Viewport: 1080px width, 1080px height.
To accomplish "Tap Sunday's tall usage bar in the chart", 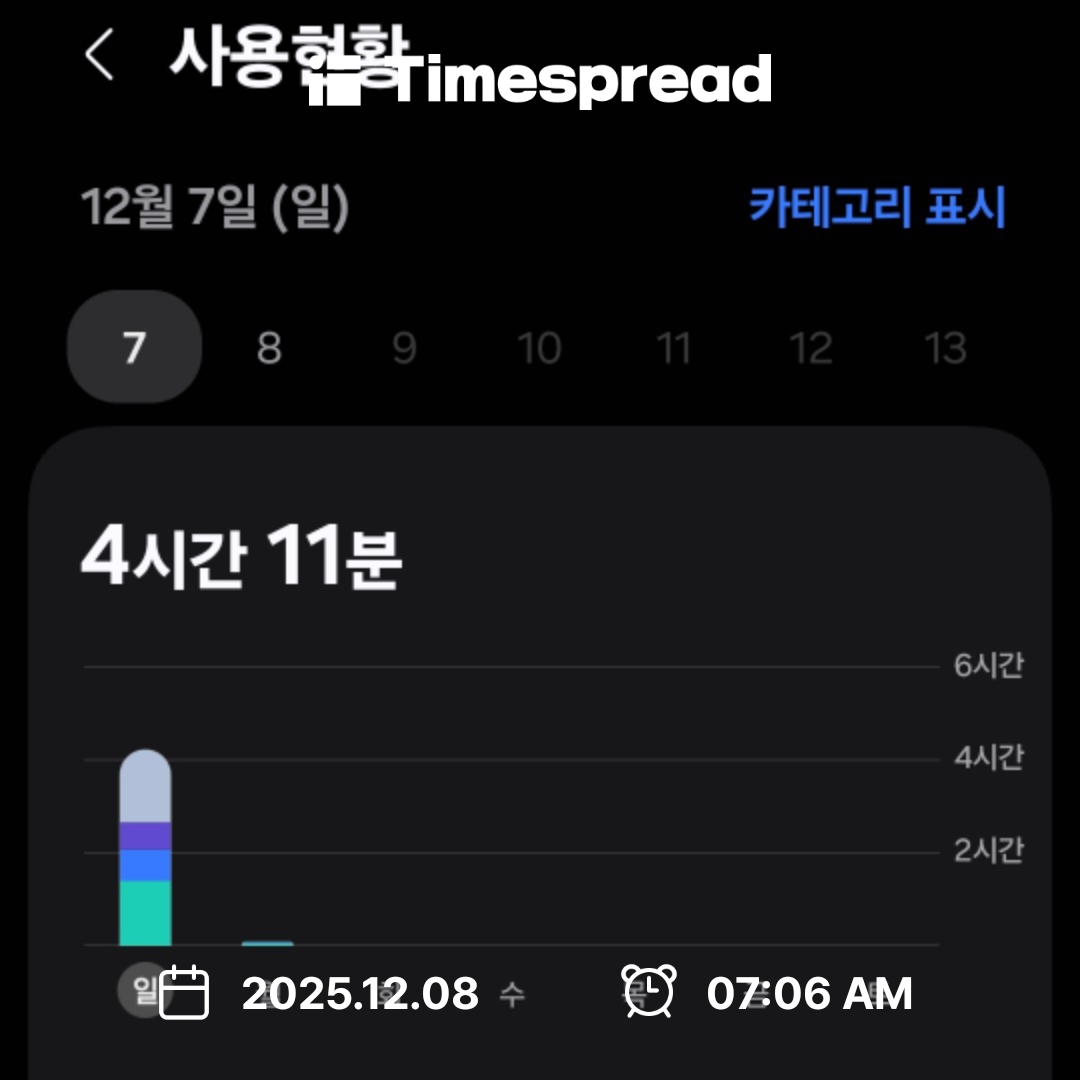I will click(145, 848).
